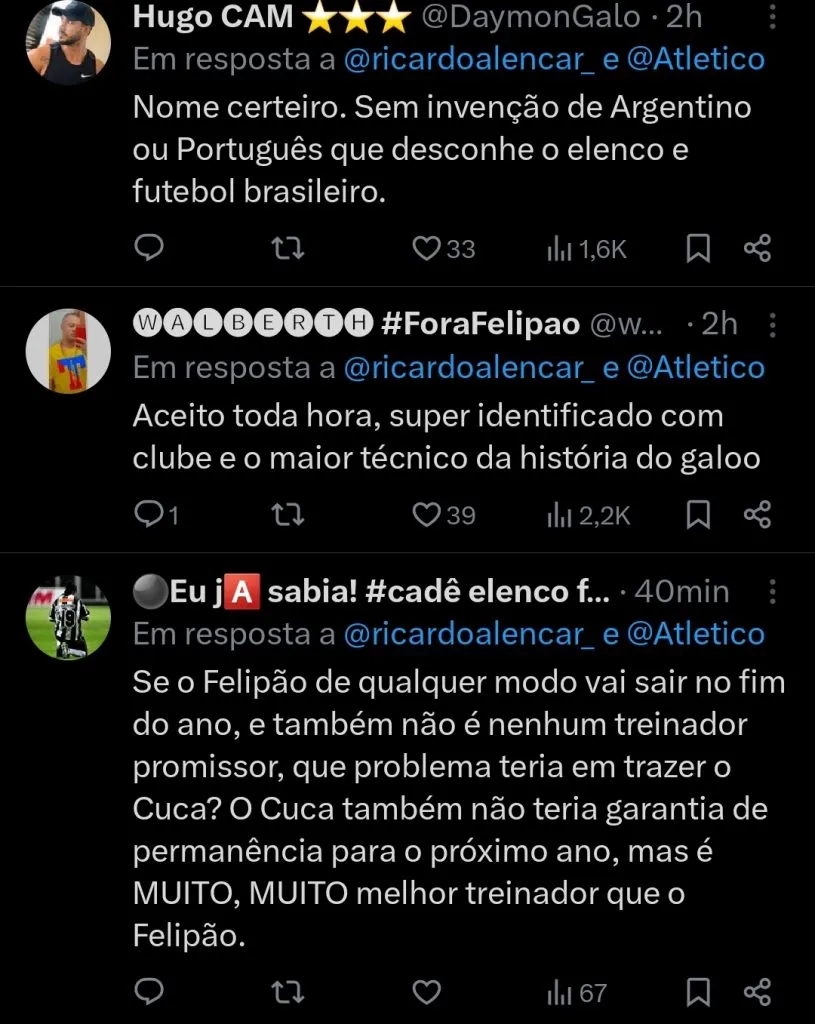Toggle like on WALBERTH's reply
This screenshot has height=1024, width=815.
tap(425, 515)
